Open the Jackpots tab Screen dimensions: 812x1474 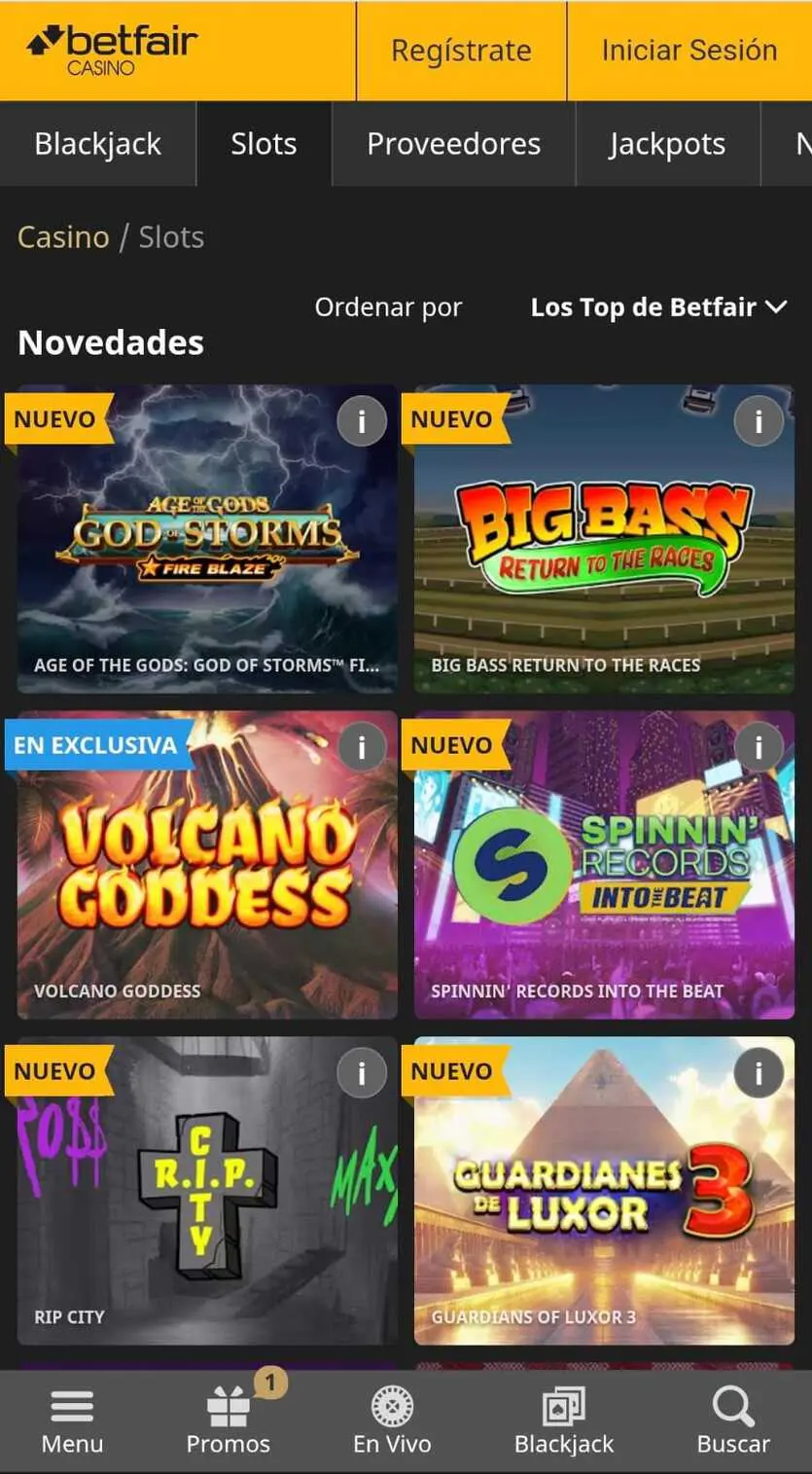[667, 144]
